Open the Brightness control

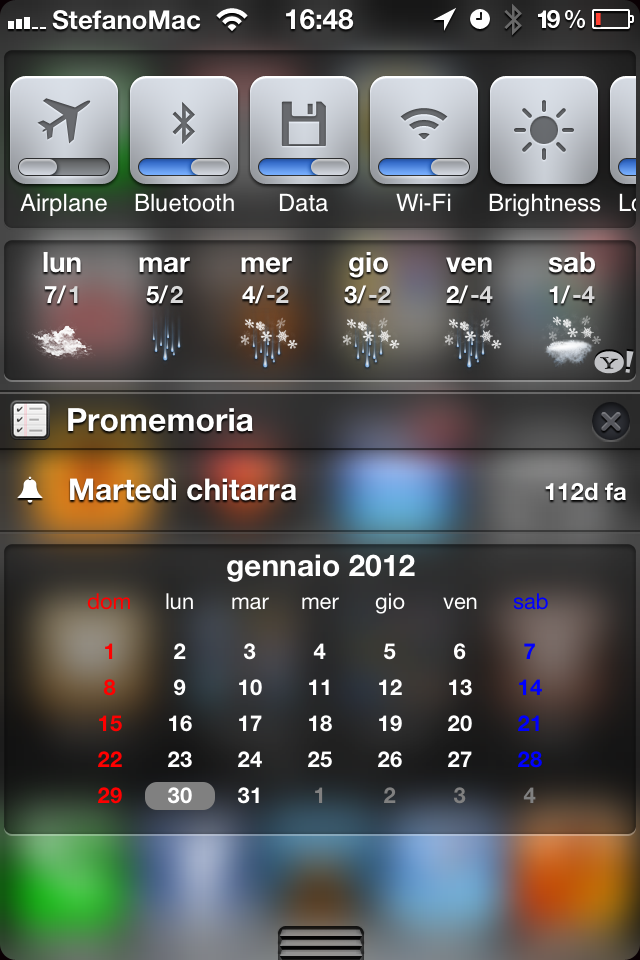(544, 131)
